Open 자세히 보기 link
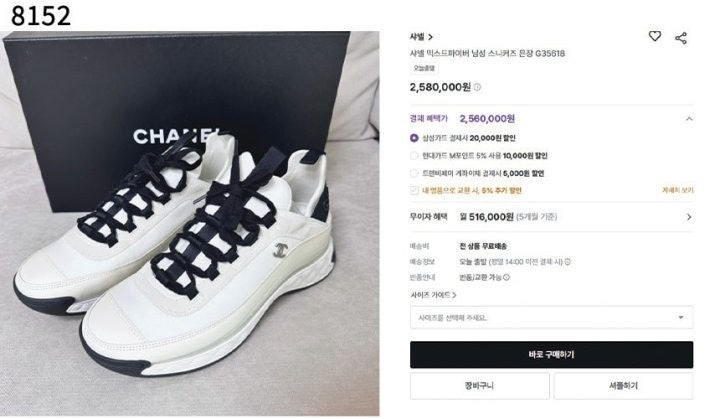The height and width of the screenshot is (419, 720). coord(677,189)
